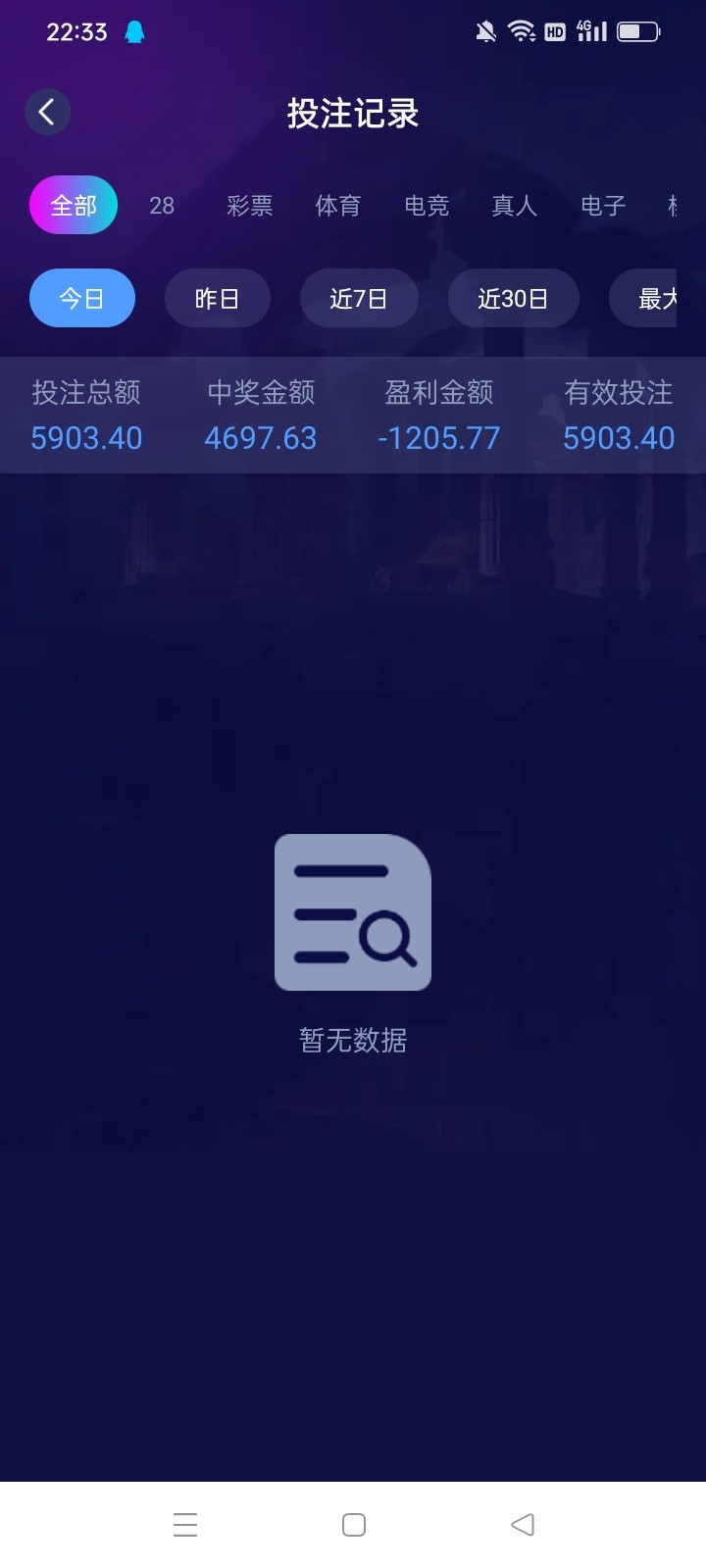
Task: View the 电子 category tab
Action: pyautogui.click(x=602, y=206)
